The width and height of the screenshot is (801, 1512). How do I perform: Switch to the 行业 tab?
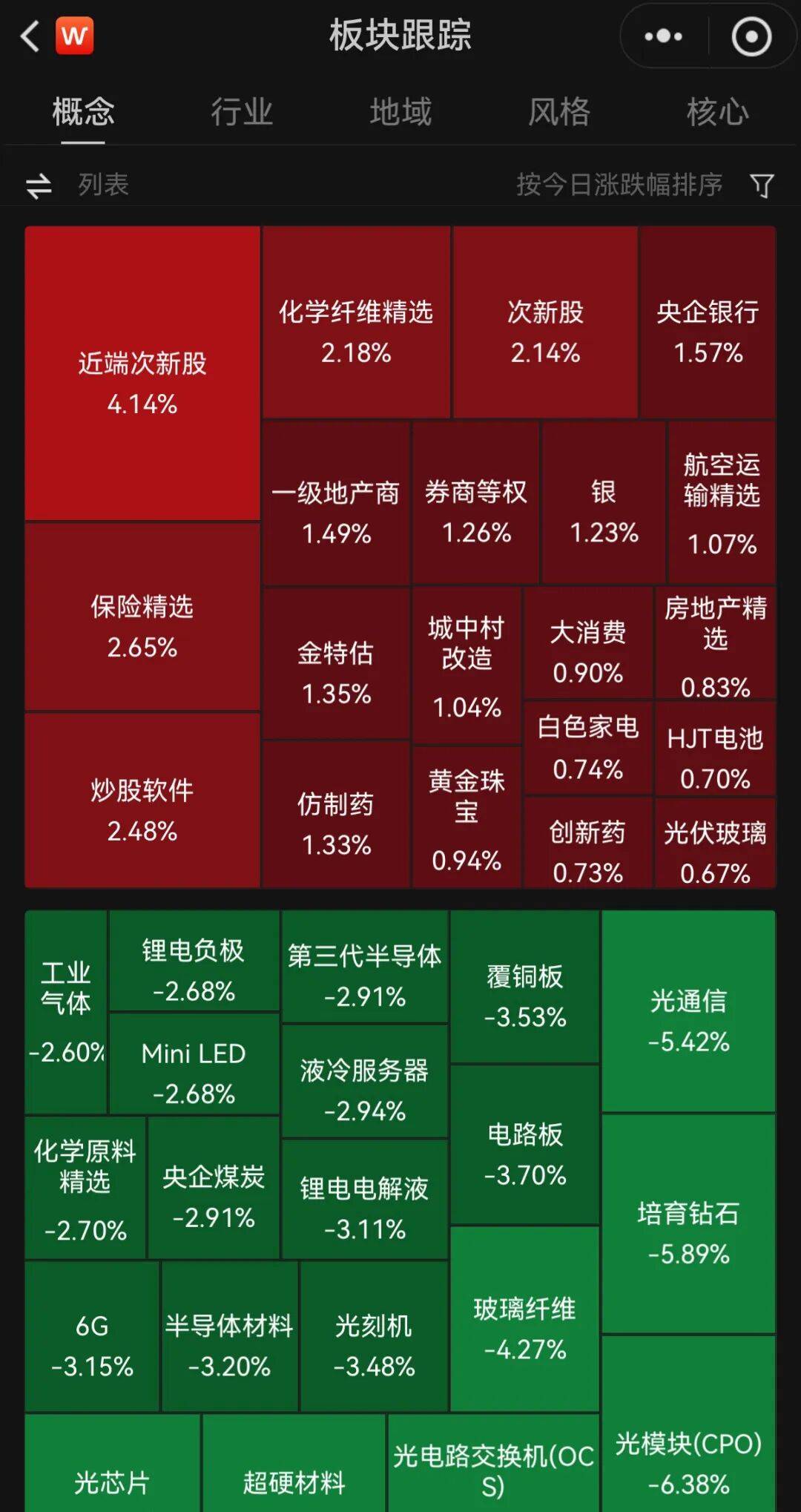(x=242, y=112)
